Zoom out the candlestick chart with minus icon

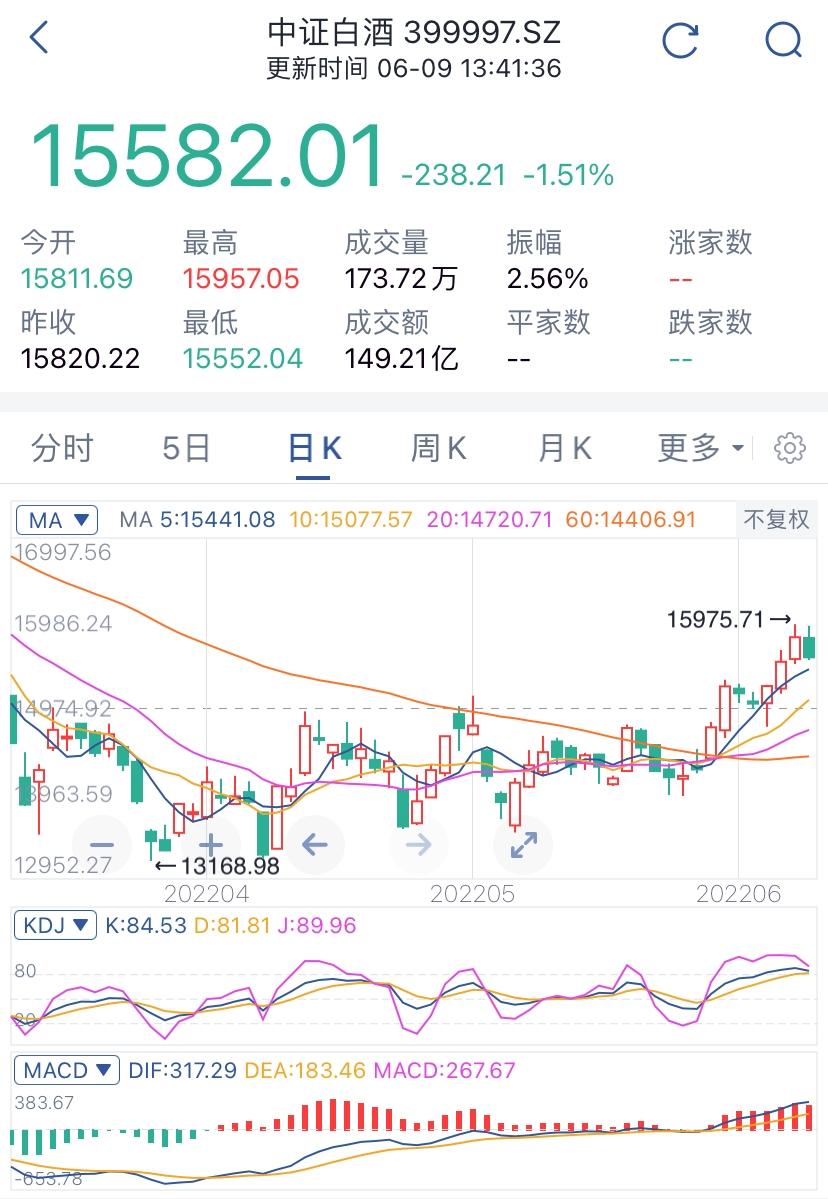[x=103, y=845]
